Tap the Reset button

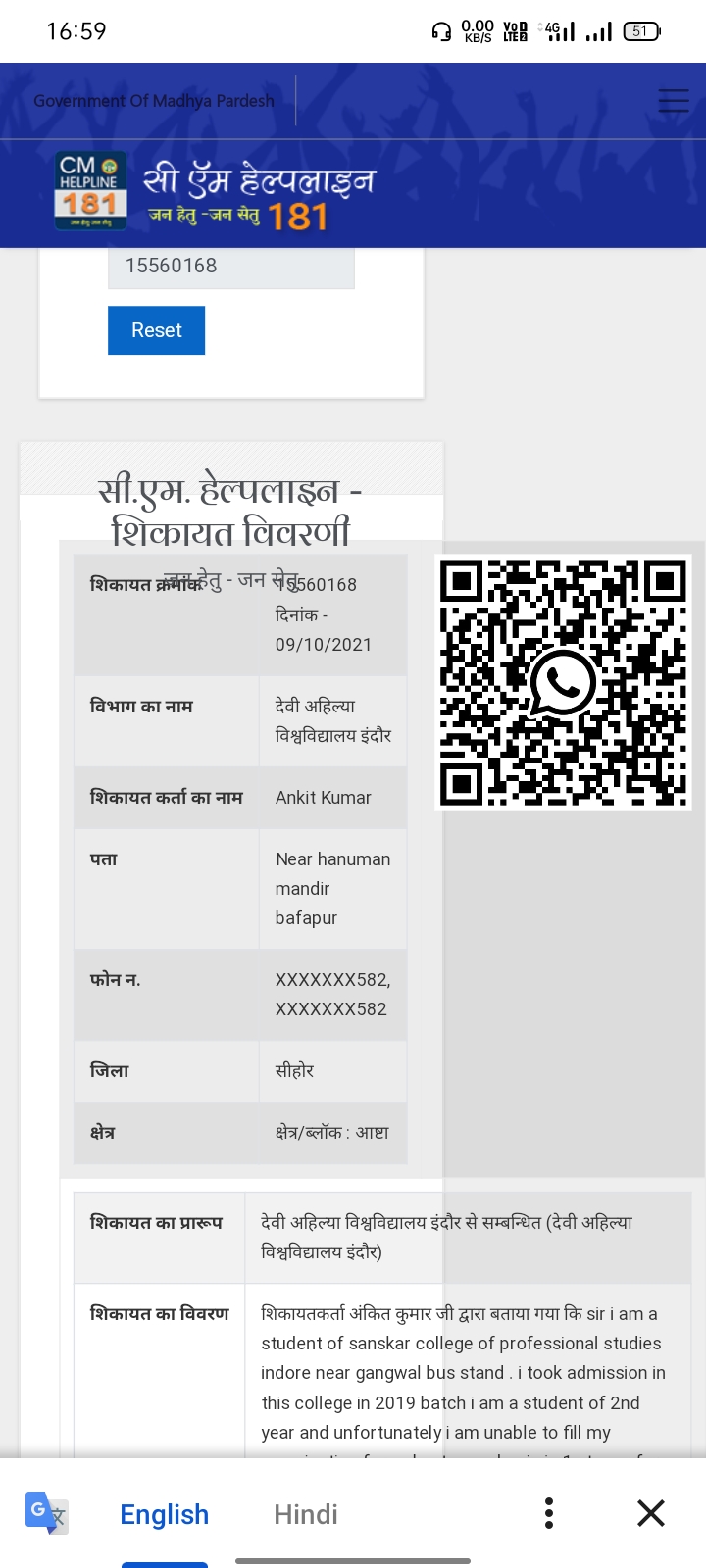[156, 330]
